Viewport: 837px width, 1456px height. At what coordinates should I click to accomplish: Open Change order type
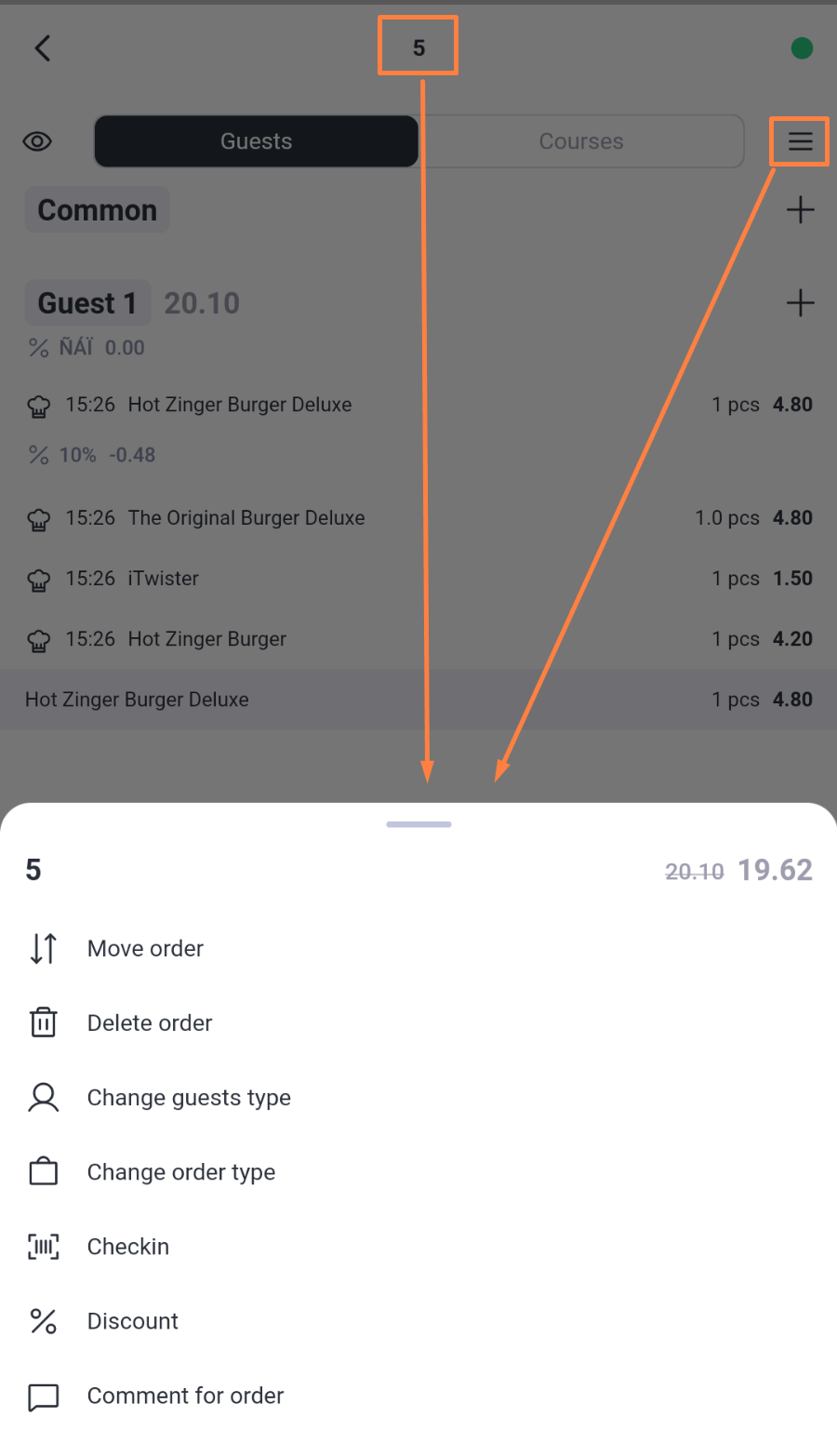tap(418, 1171)
